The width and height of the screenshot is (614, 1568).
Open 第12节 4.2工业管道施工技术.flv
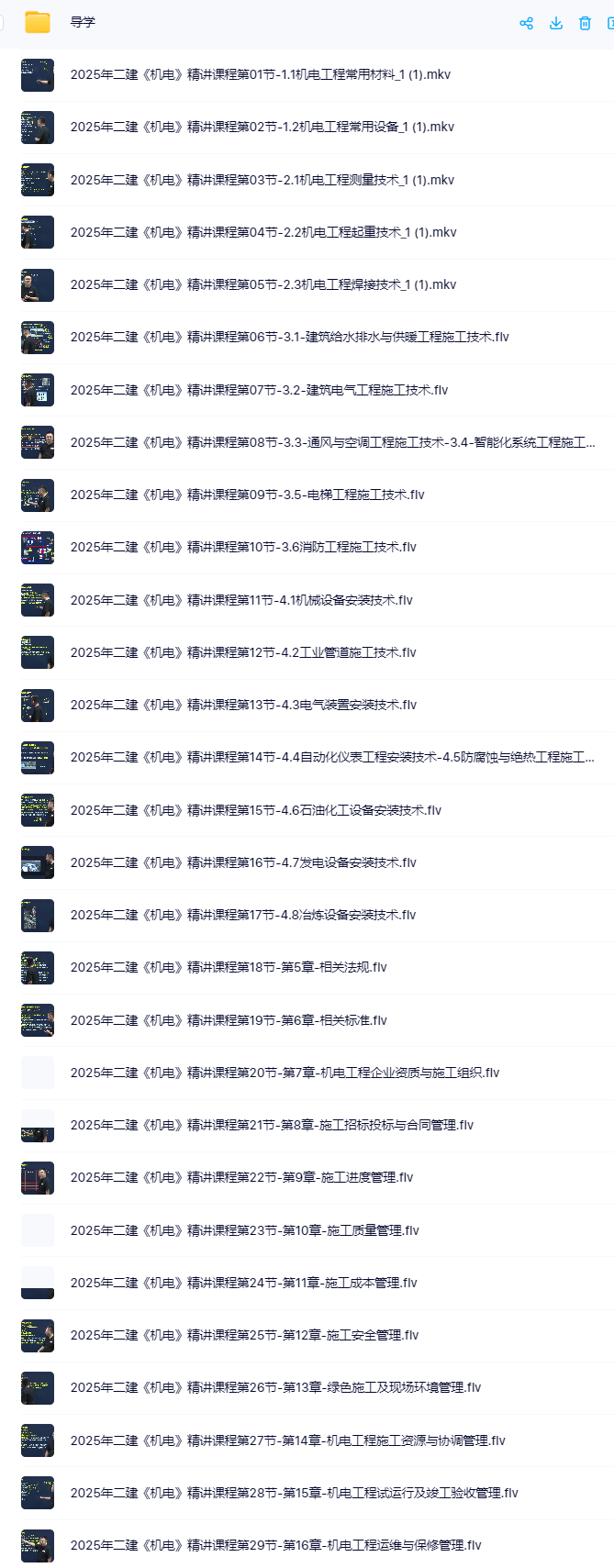point(243,652)
